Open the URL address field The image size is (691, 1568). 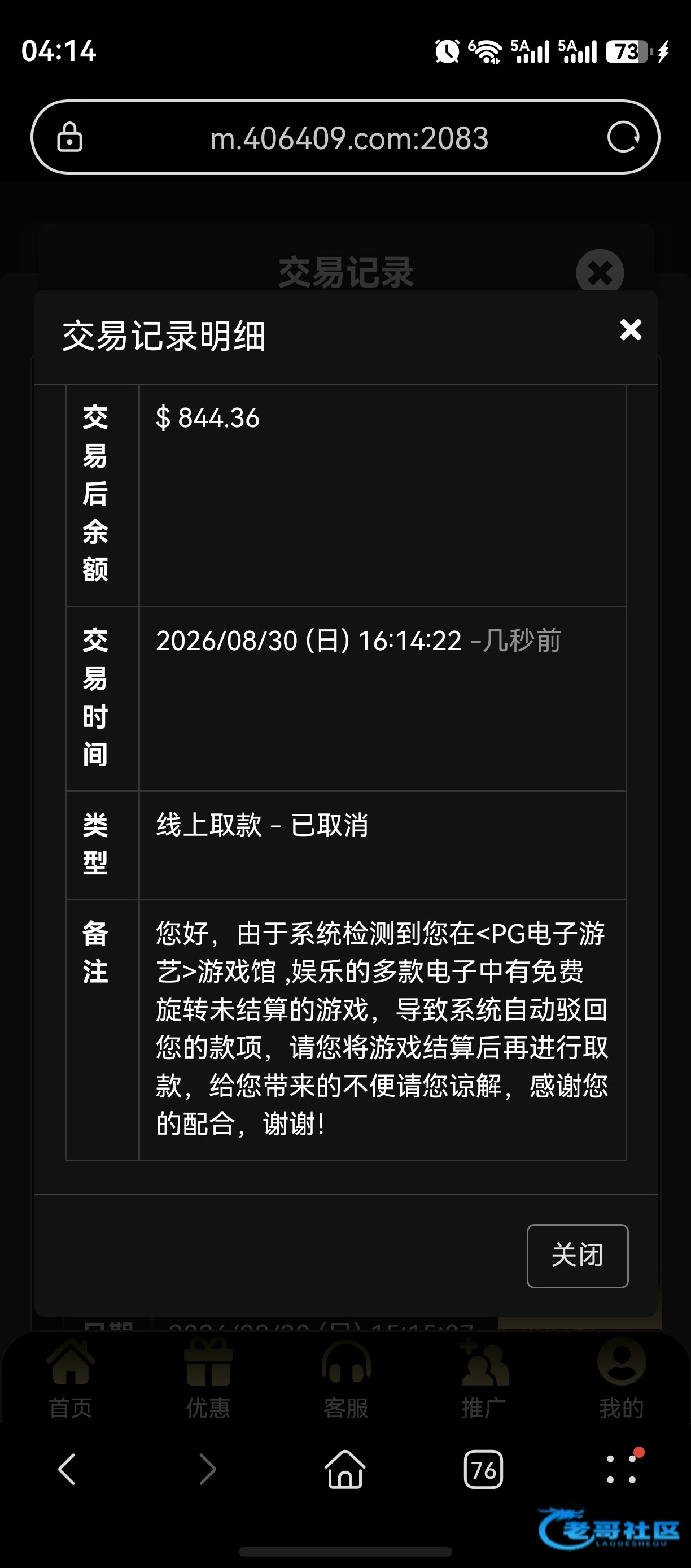[x=349, y=138]
